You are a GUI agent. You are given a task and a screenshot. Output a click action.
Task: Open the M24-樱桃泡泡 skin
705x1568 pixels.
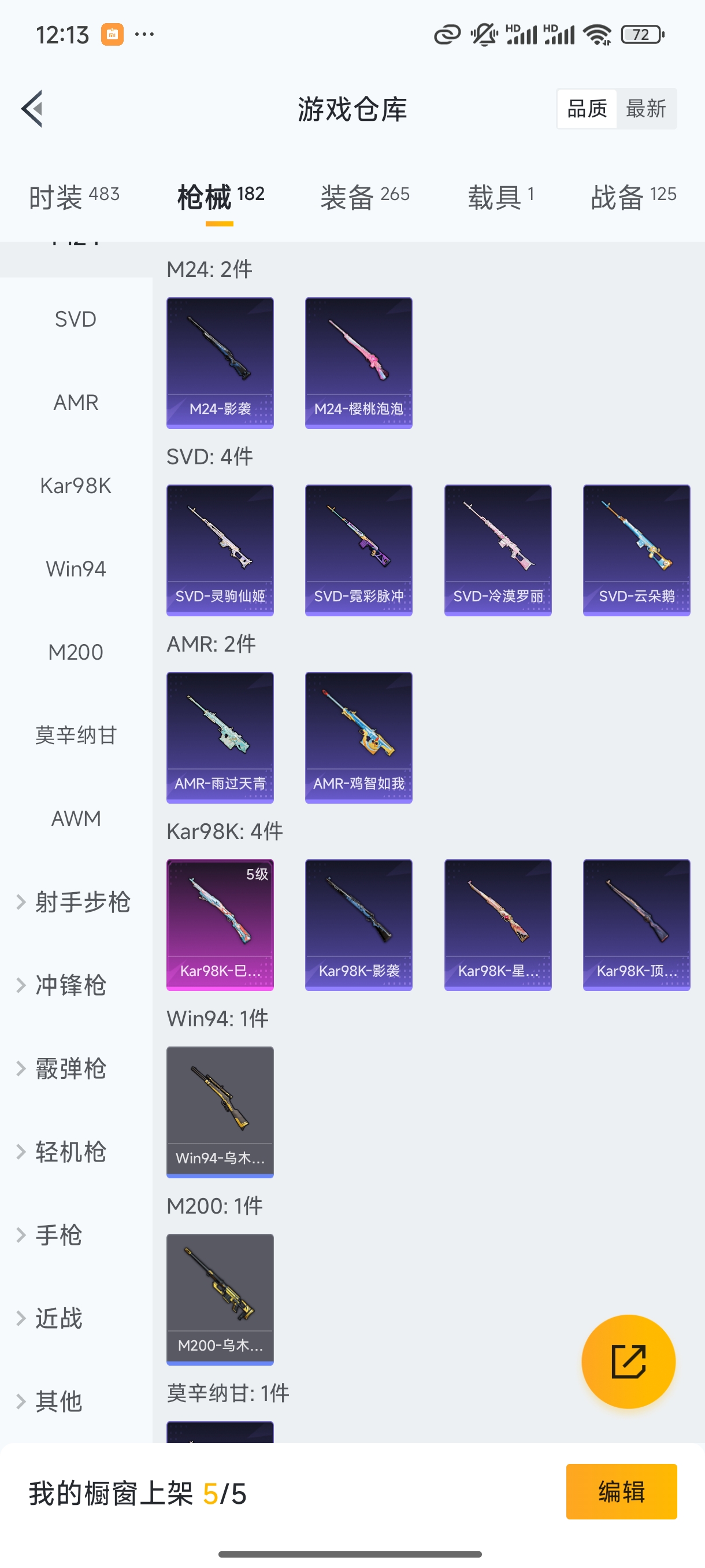coord(358,363)
